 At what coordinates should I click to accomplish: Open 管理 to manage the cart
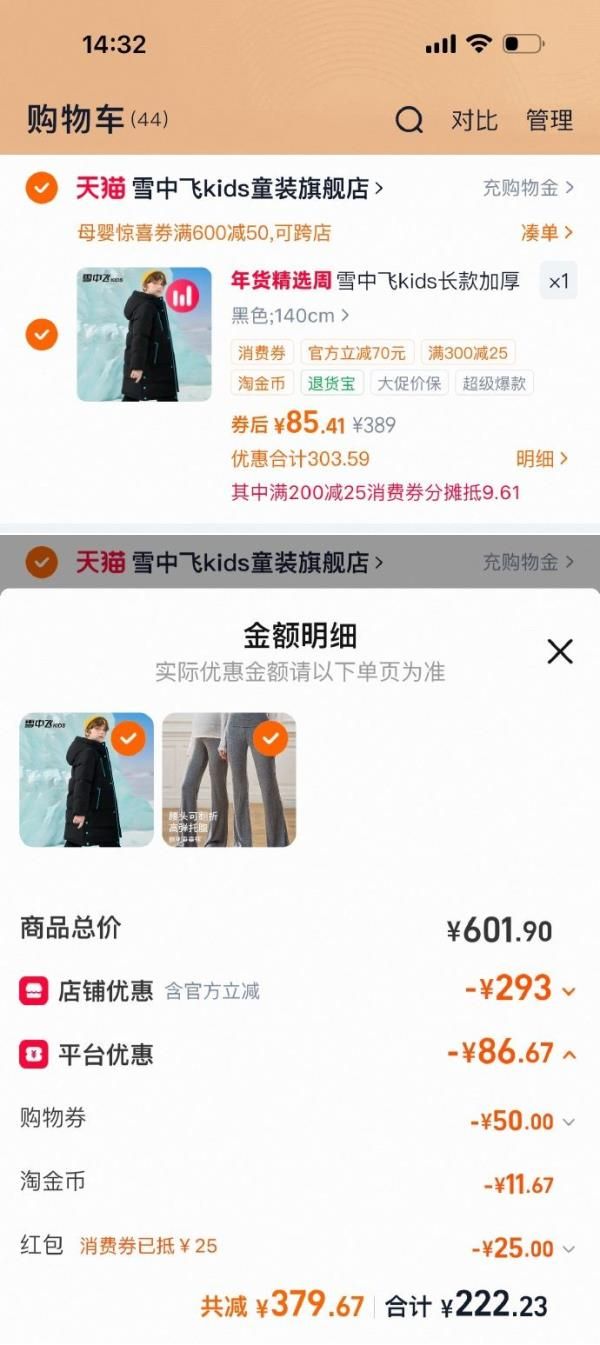[x=549, y=121]
